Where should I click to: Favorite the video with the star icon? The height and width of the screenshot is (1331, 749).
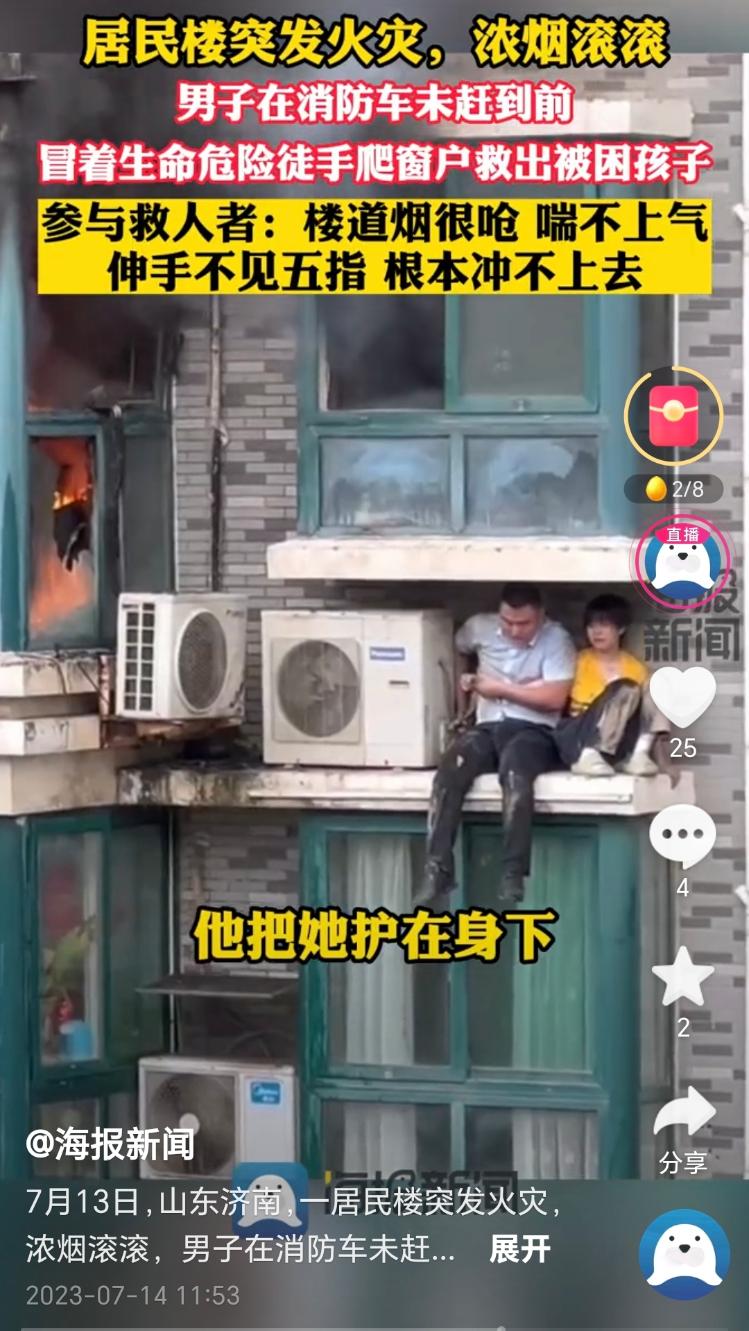[683, 977]
